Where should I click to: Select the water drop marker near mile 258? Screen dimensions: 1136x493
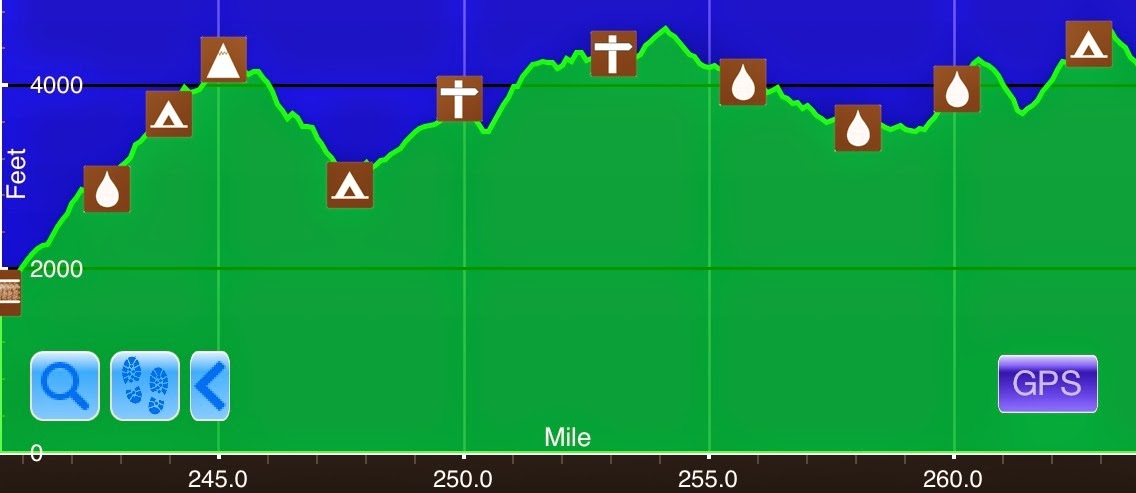pyautogui.click(x=858, y=128)
